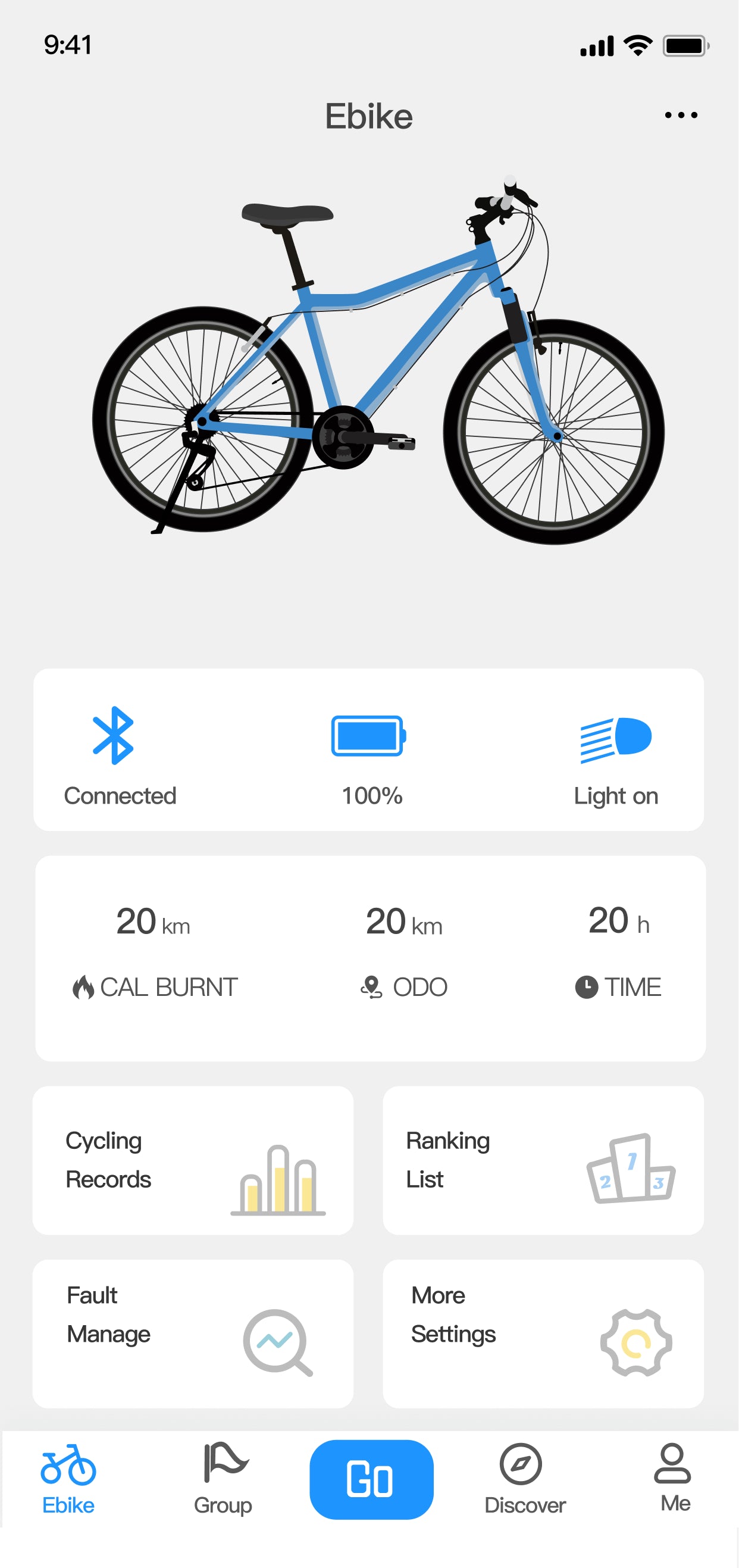
Task: Open the three-dot overflow menu
Action: [681, 115]
